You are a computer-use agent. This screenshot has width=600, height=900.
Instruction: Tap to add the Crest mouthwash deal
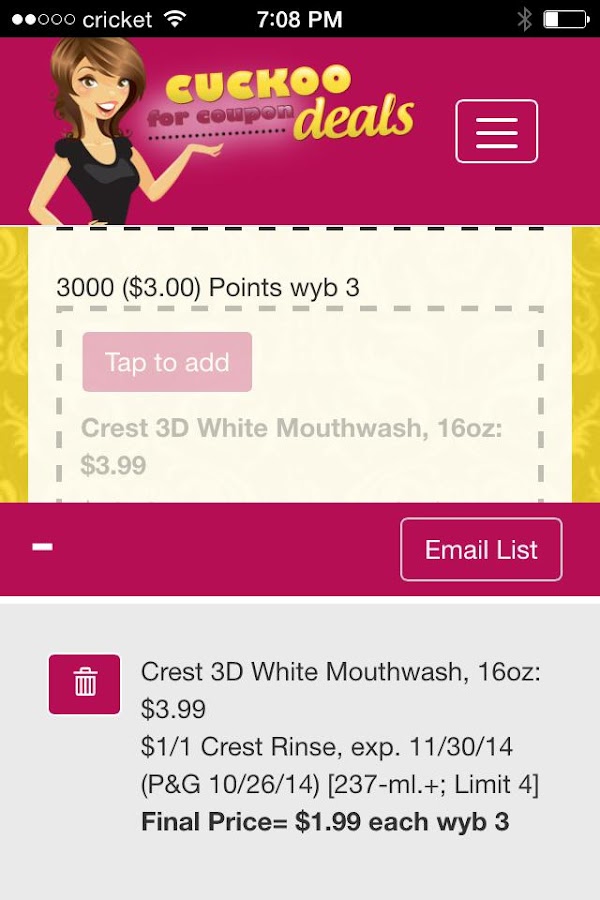click(167, 362)
